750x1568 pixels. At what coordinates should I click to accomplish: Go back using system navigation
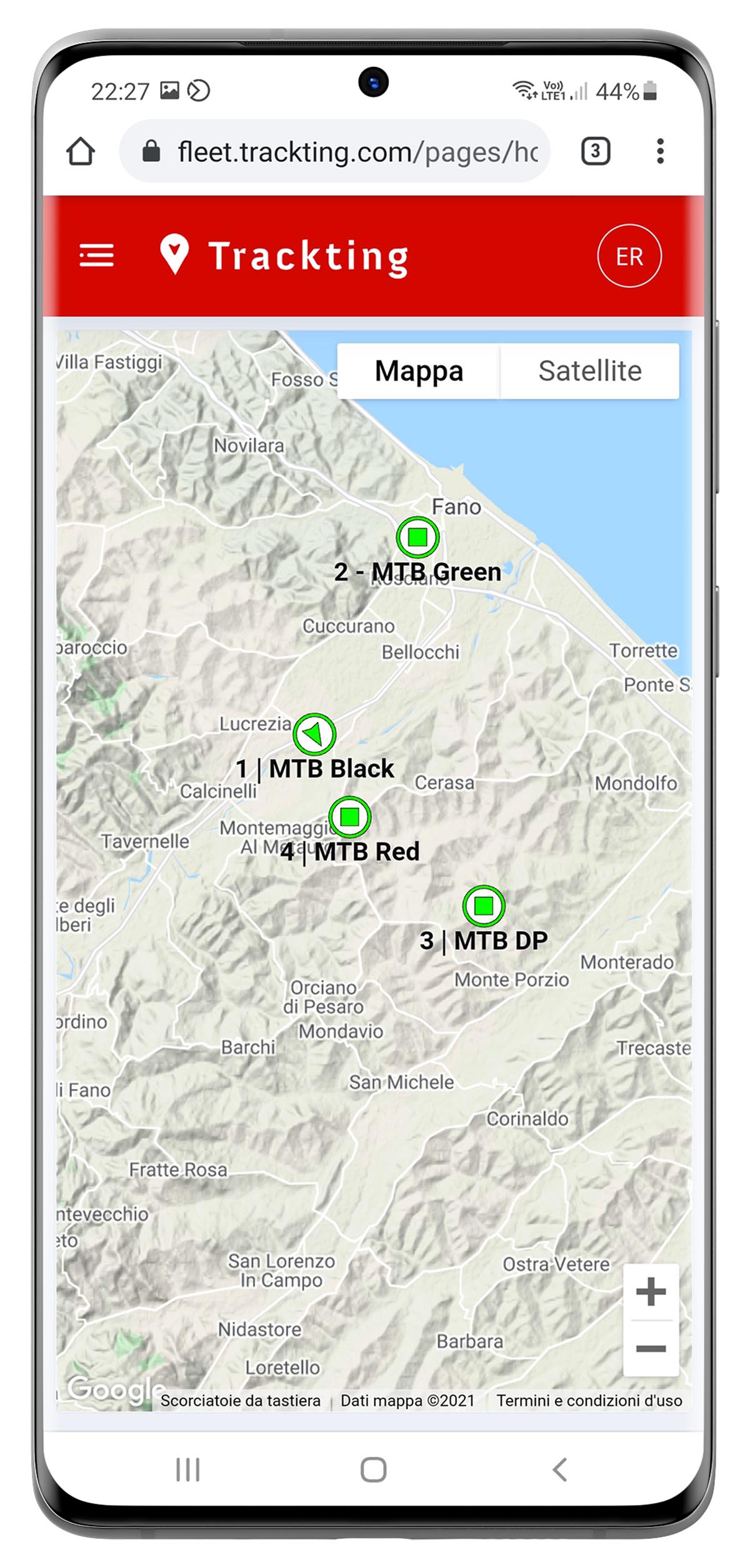click(x=559, y=1470)
